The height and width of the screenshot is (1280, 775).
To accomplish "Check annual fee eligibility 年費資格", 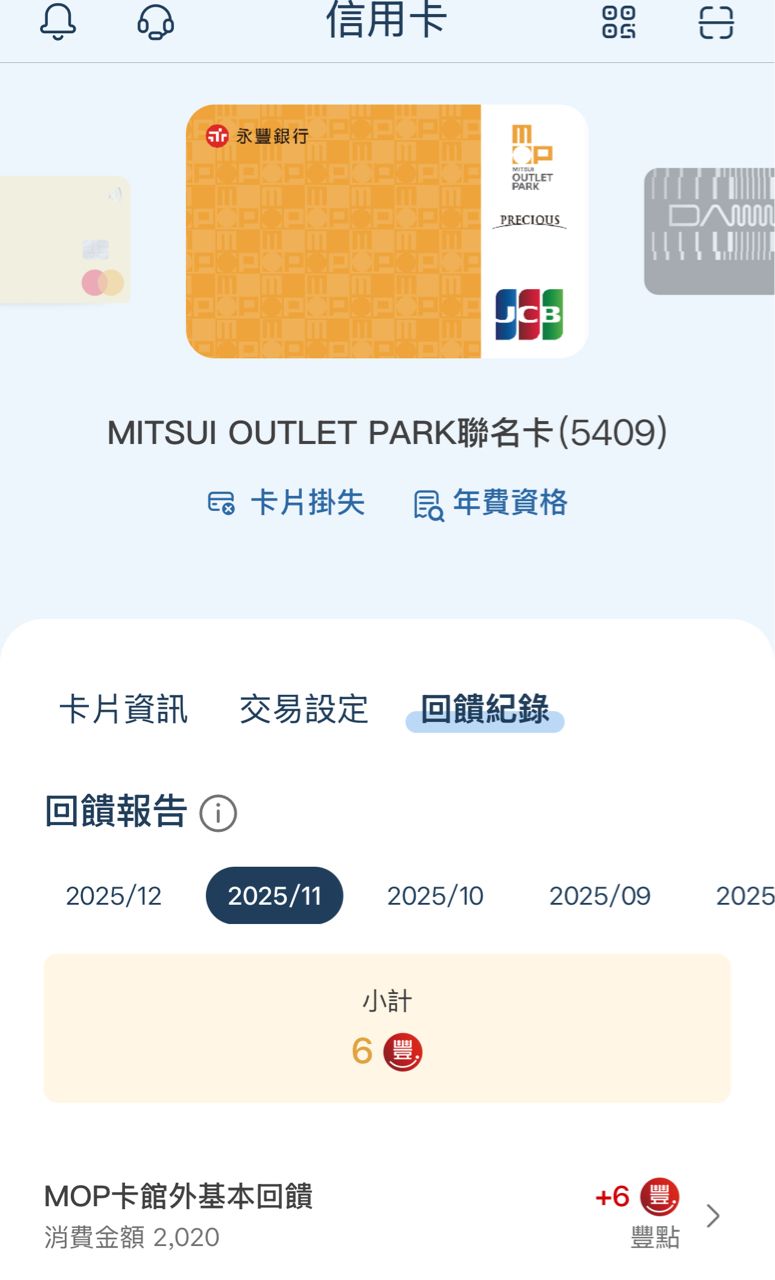I will pyautogui.click(x=490, y=503).
